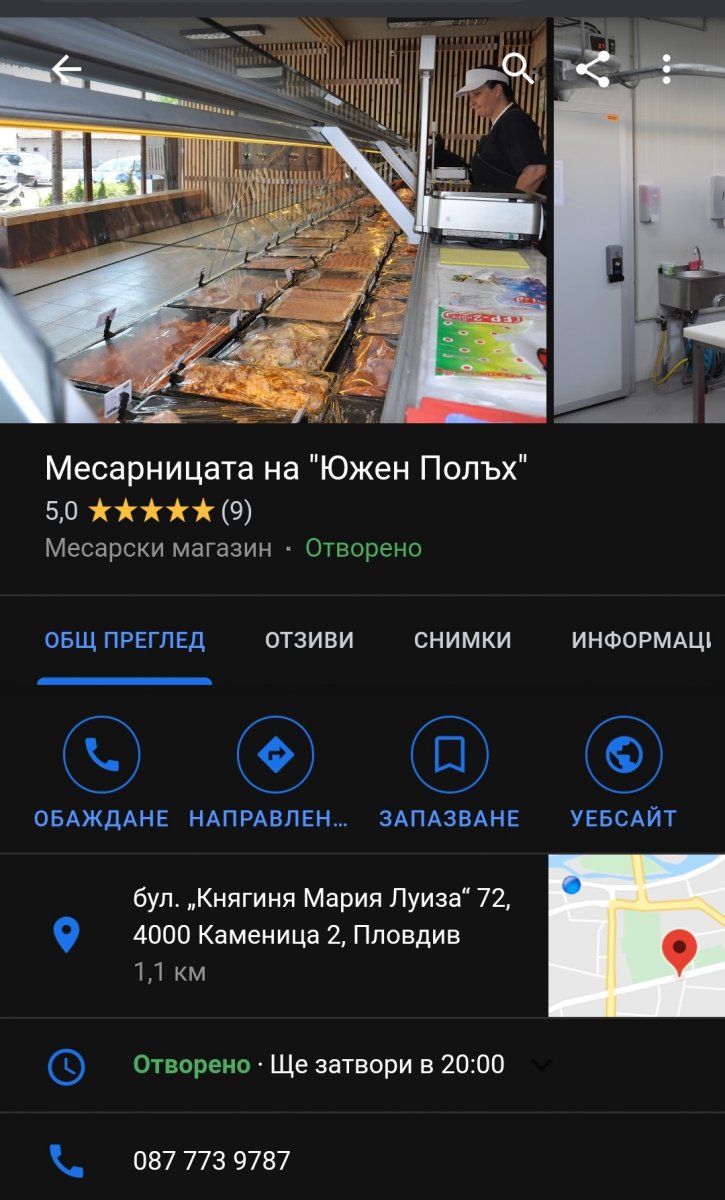This screenshot has width=725, height=1200.
Task: Select the ОБЩ ПРЕГЛЕД tab
Action: click(124, 640)
